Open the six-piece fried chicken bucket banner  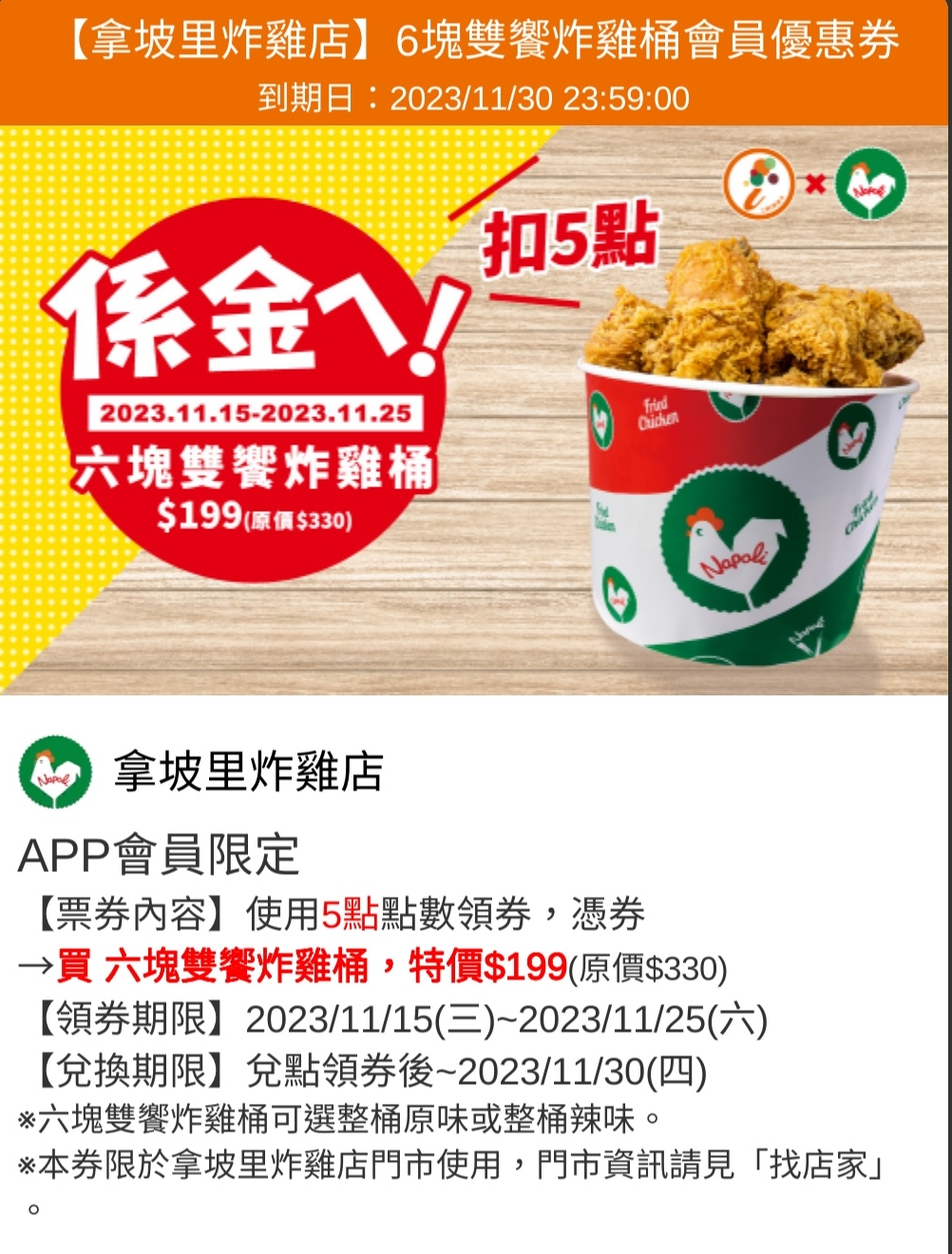[475, 410]
